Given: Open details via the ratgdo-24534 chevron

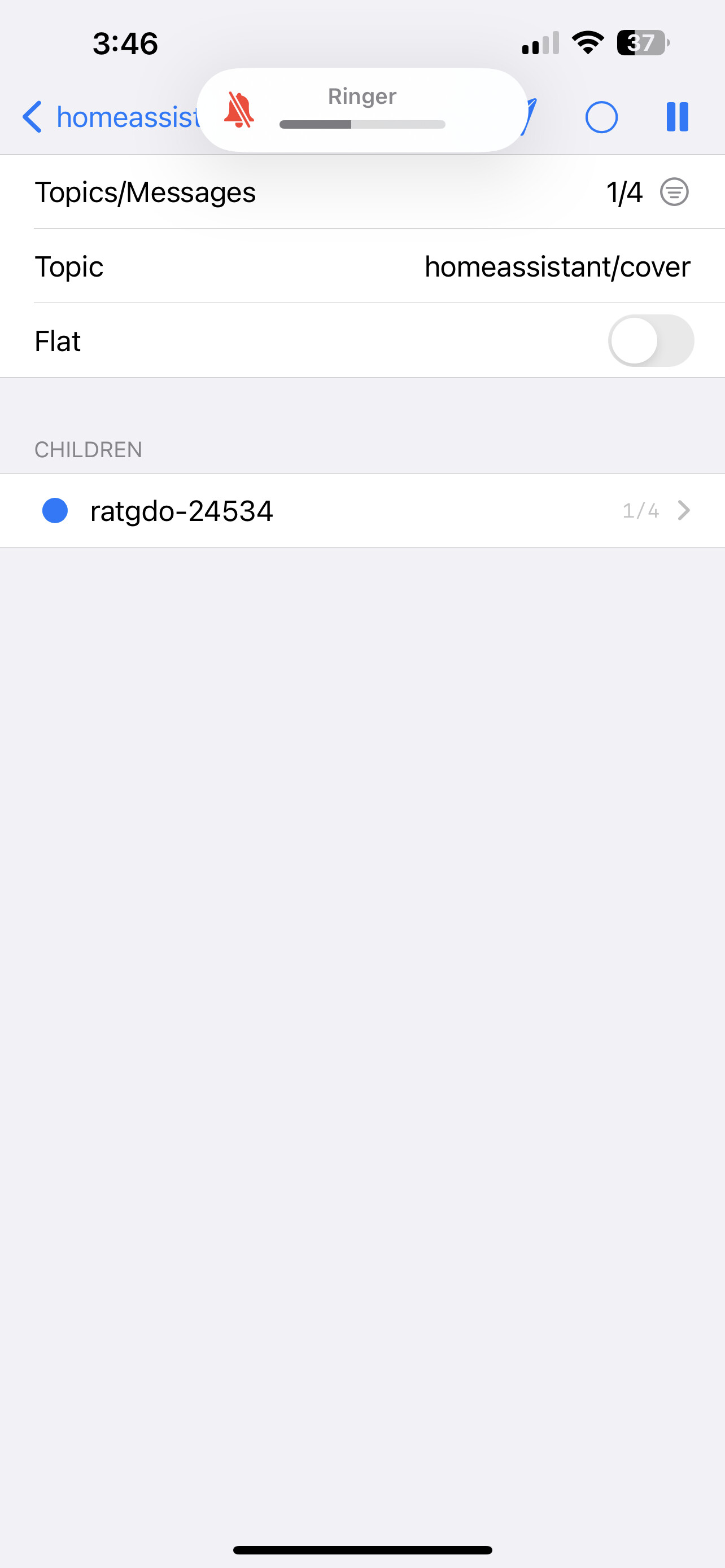Looking at the screenshot, I should pyautogui.click(x=684, y=511).
